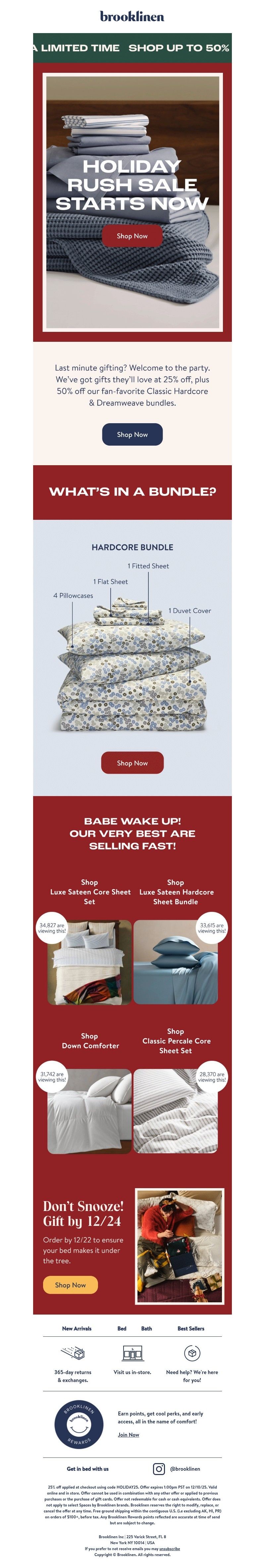Tap Shop Now under the Hardcore Bundle

[132, 763]
